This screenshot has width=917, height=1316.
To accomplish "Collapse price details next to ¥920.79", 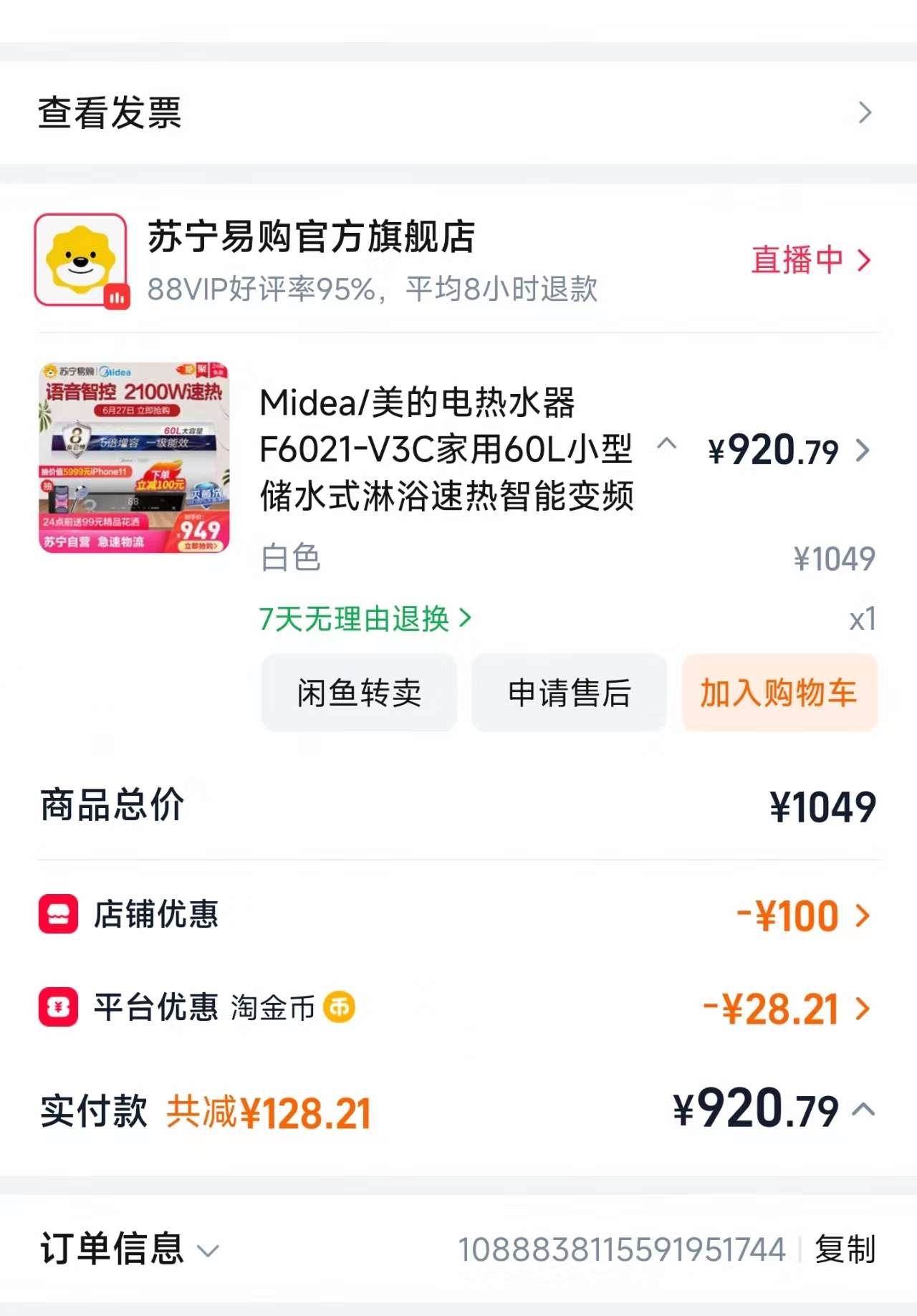I will 667,443.
